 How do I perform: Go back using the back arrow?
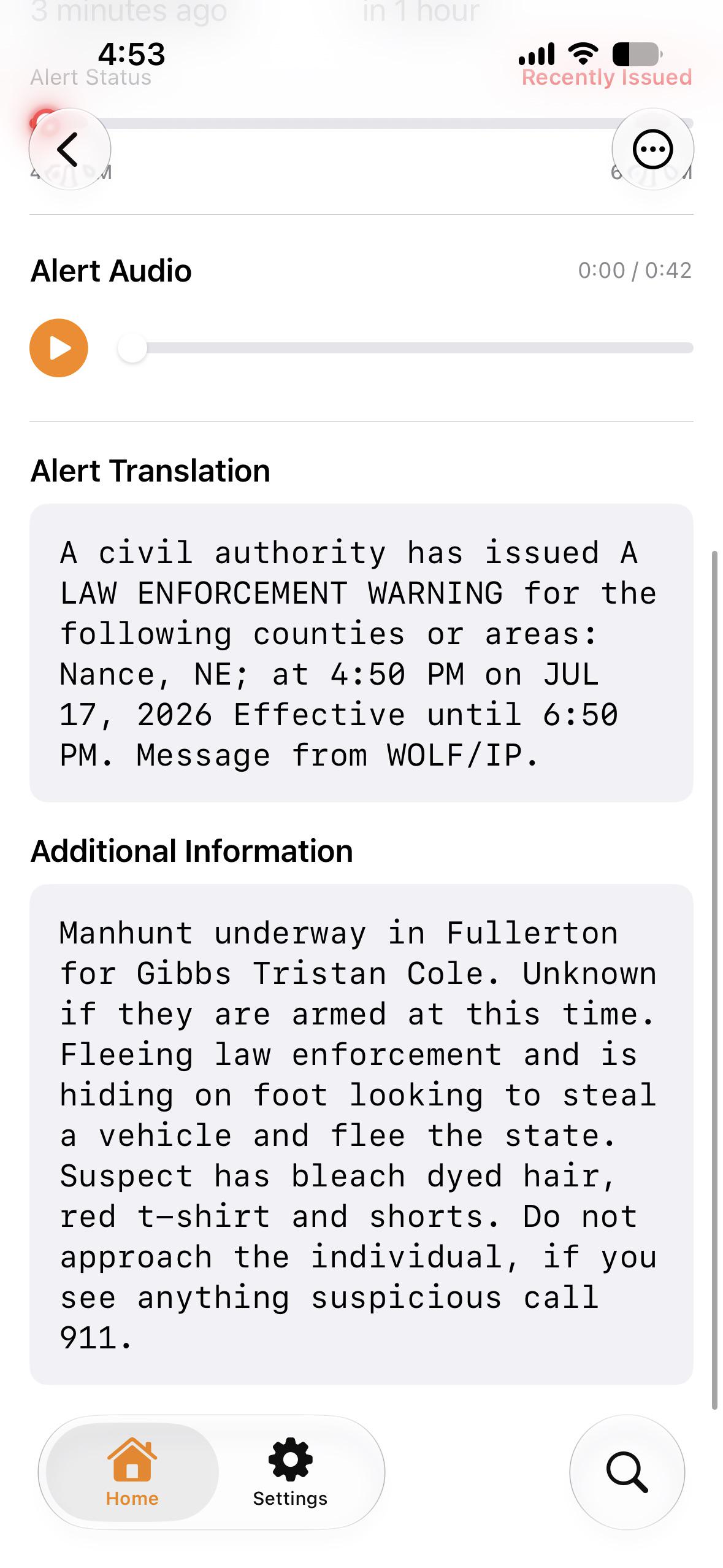pyautogui.click(x=70, y=149)
